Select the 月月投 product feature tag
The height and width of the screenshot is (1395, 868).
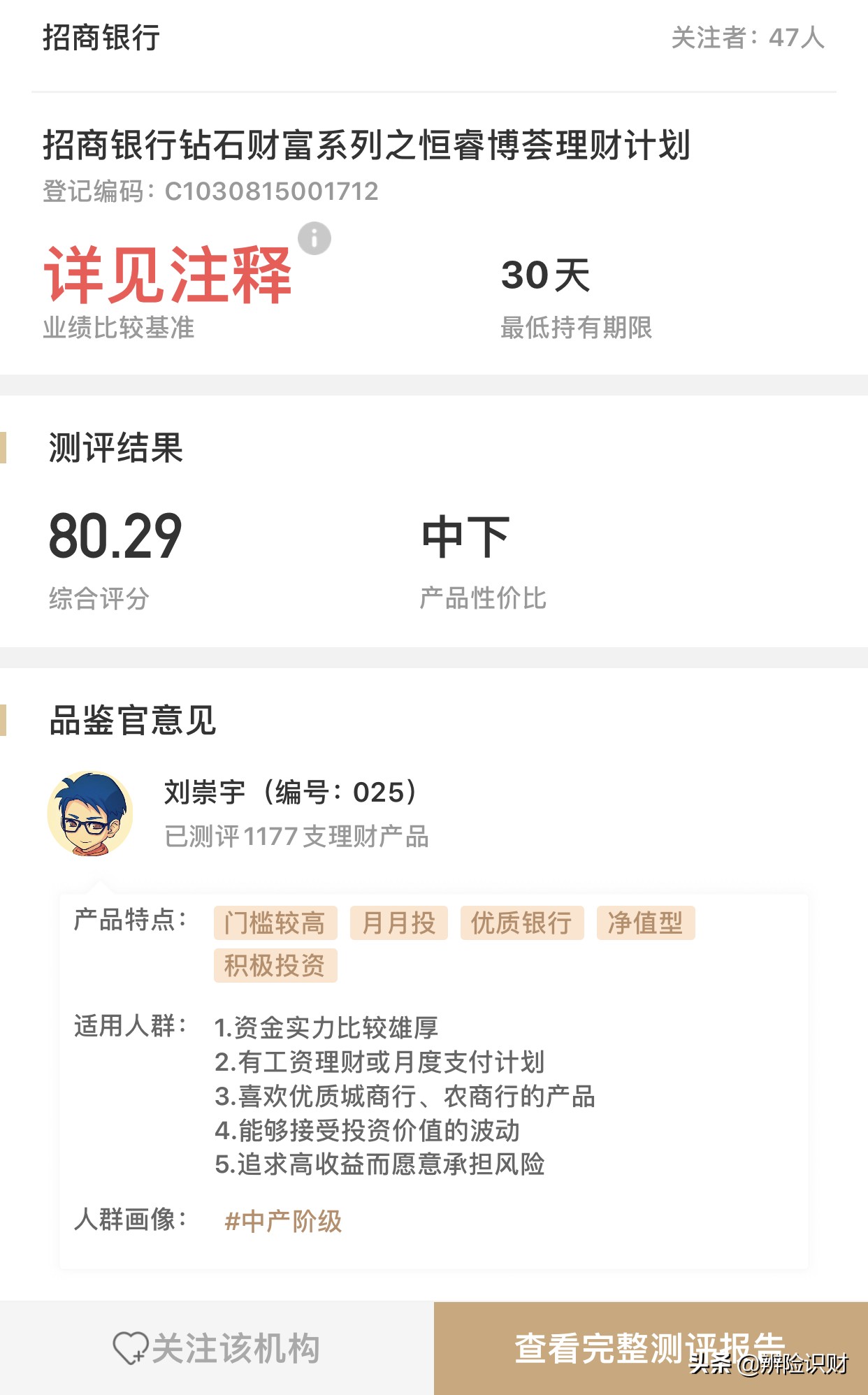398,923
